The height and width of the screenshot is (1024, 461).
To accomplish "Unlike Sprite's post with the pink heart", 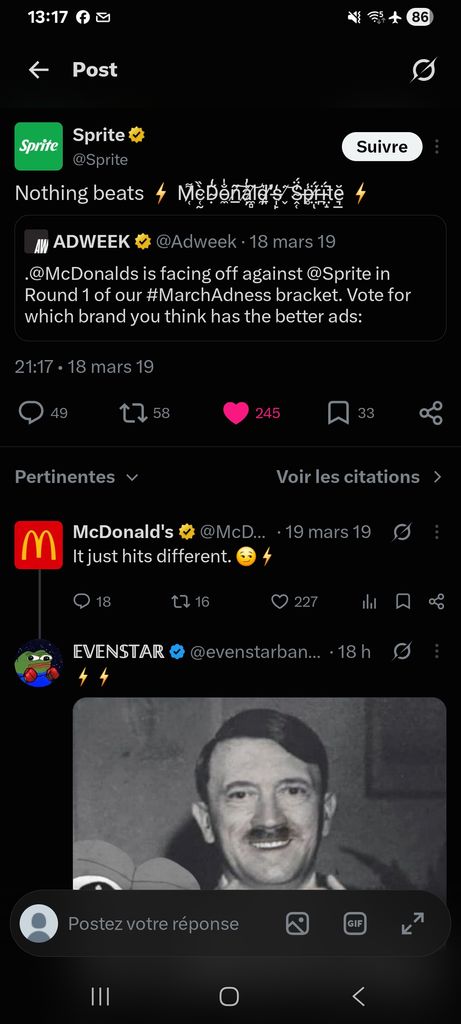I will tap(236, 413).
